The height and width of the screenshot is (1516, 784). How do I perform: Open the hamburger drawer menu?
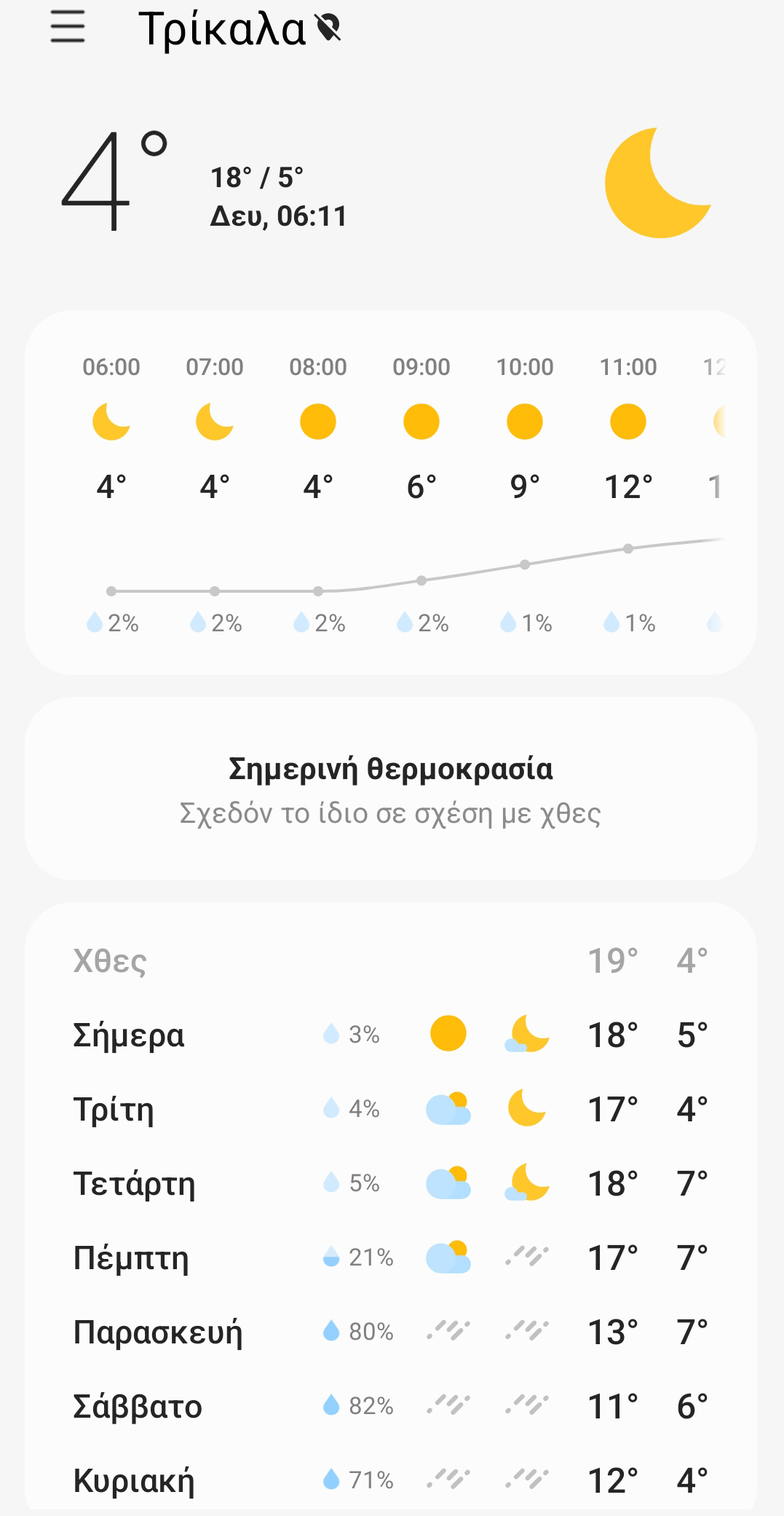(68, 28)
